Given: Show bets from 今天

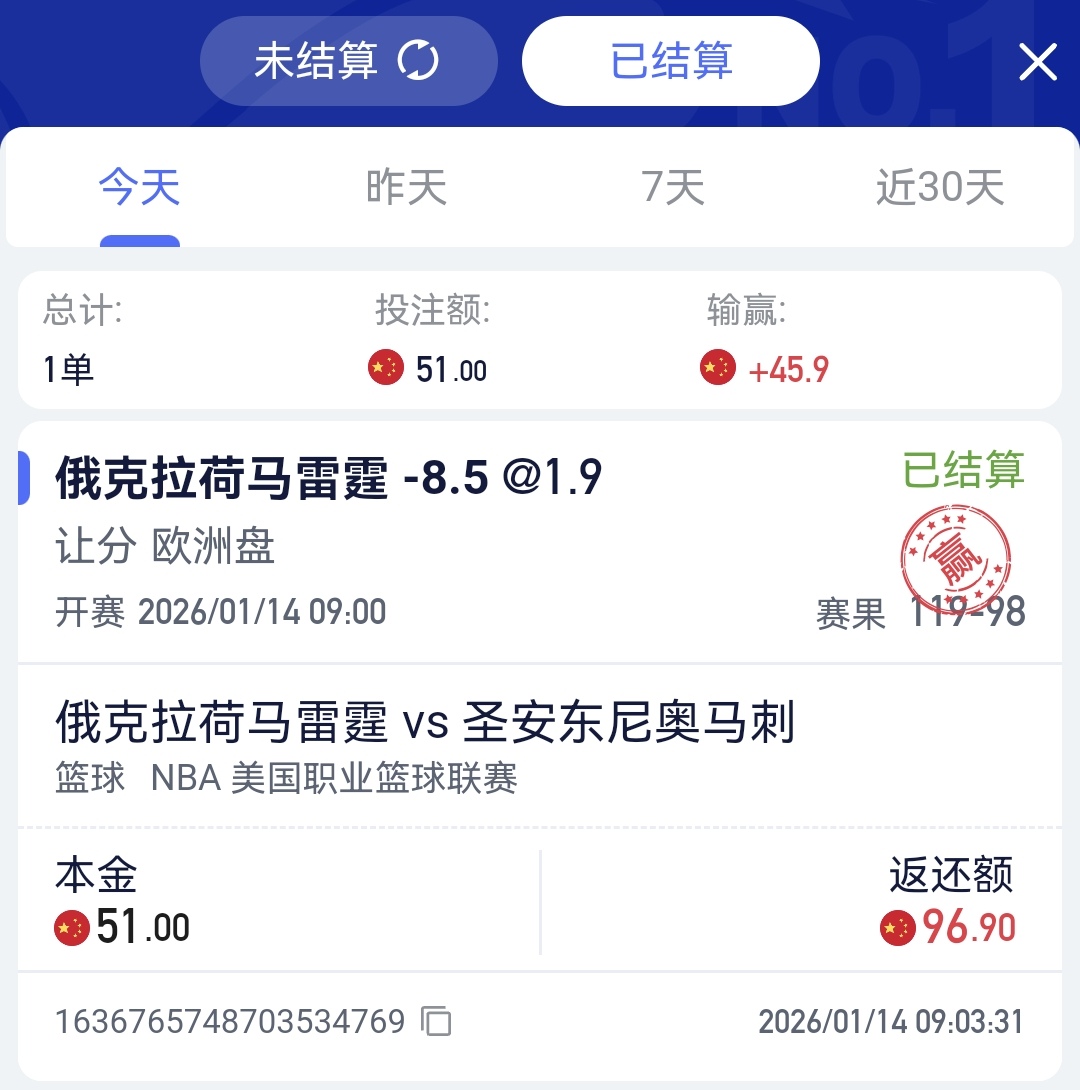Looking at the screenshot, I should (x=139, y=188).
